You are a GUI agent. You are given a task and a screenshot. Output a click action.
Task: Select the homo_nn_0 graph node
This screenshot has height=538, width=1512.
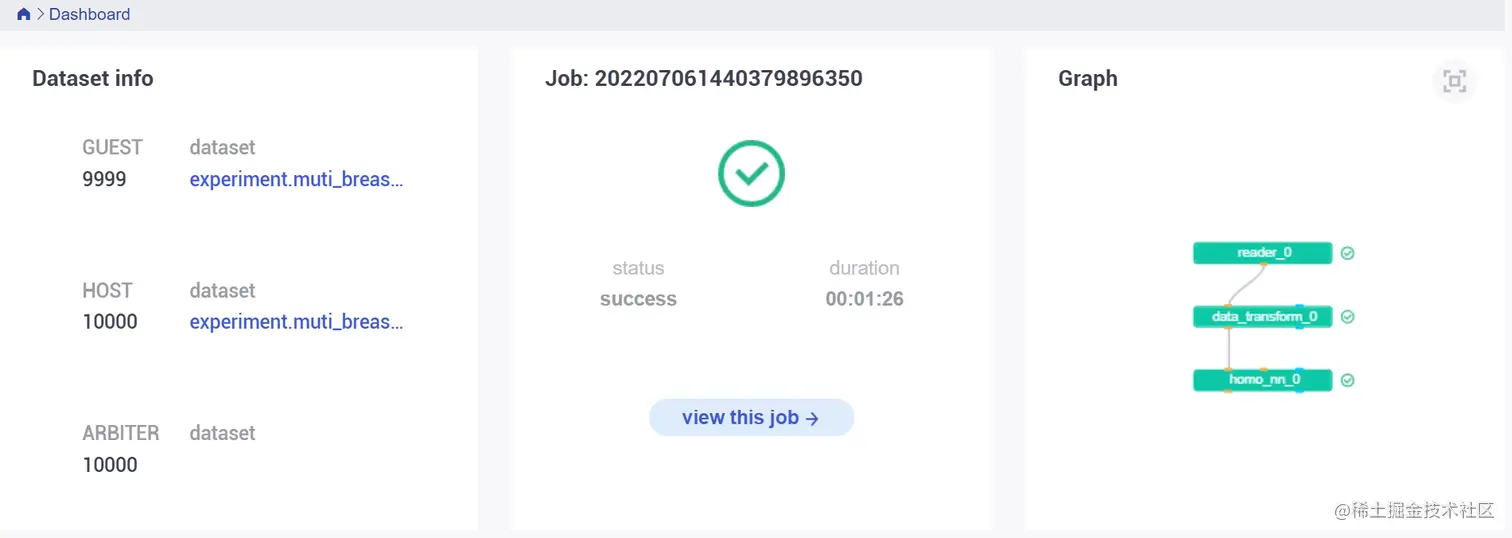point(1262,380)
